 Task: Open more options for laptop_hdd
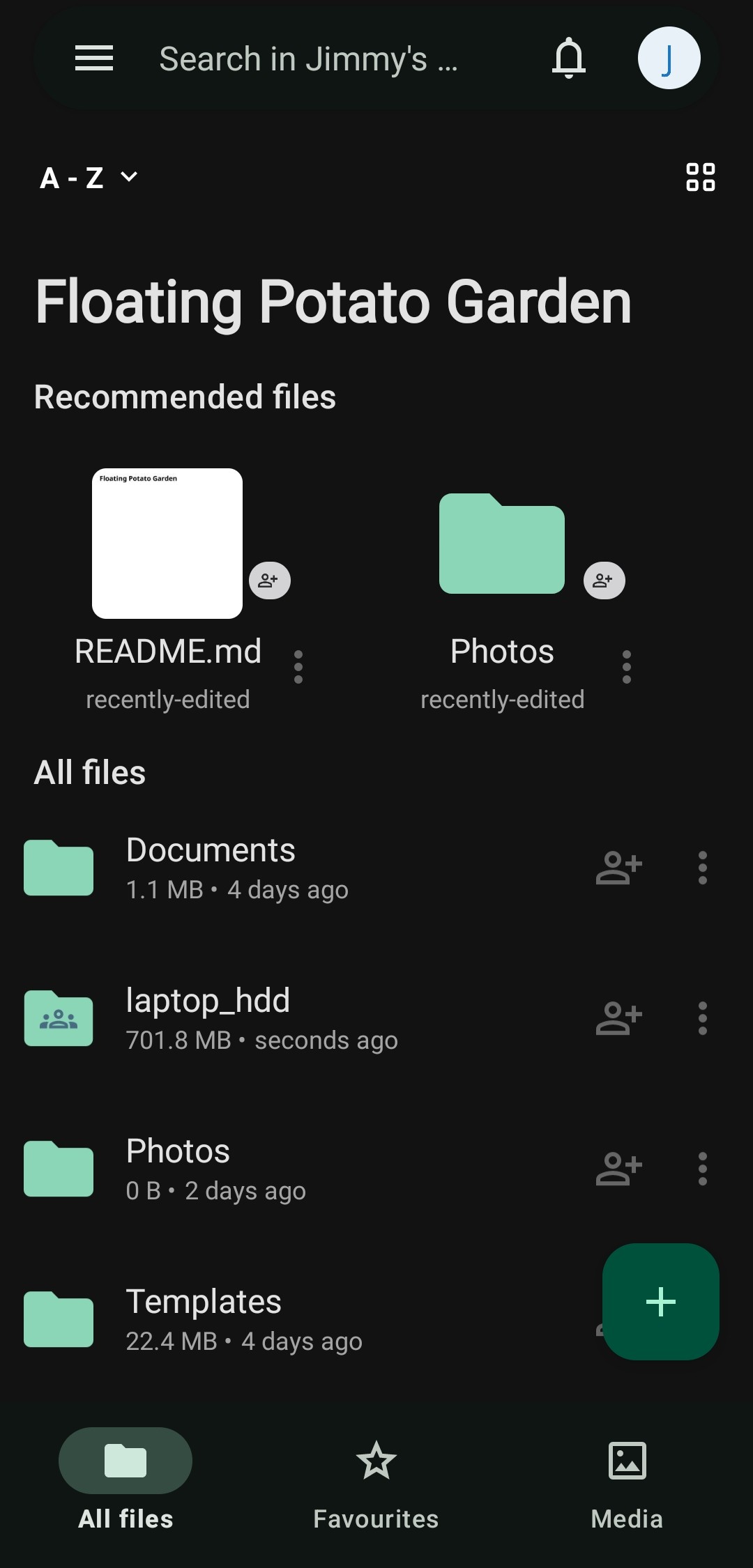coord(703,1018)
